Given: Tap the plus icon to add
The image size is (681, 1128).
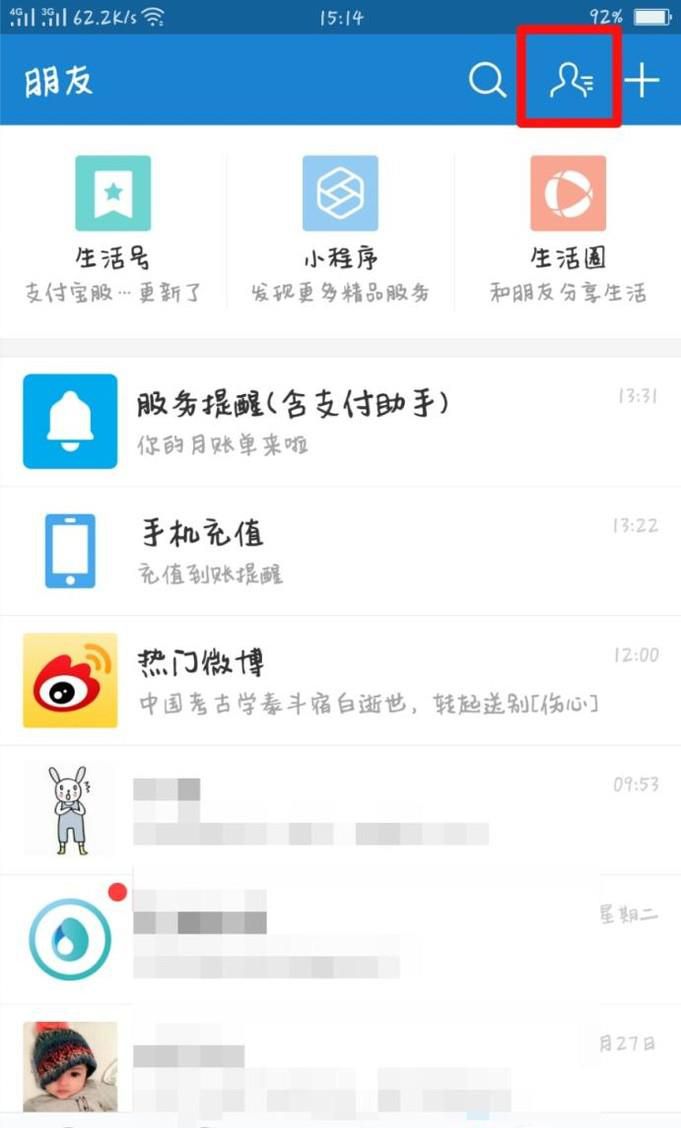Looking at the screenshot, I should pos(642,80).
